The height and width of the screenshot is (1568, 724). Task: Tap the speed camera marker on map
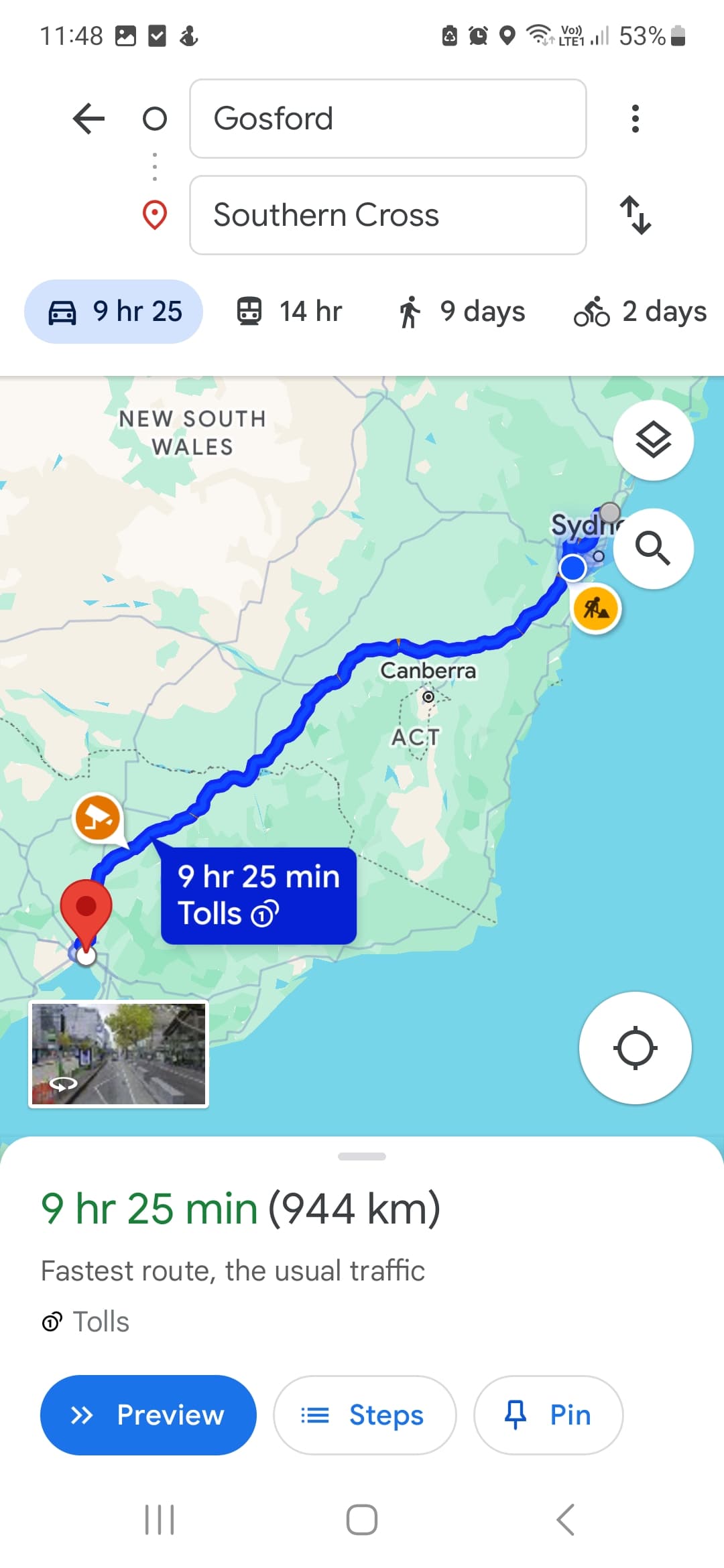coord(98,818)
